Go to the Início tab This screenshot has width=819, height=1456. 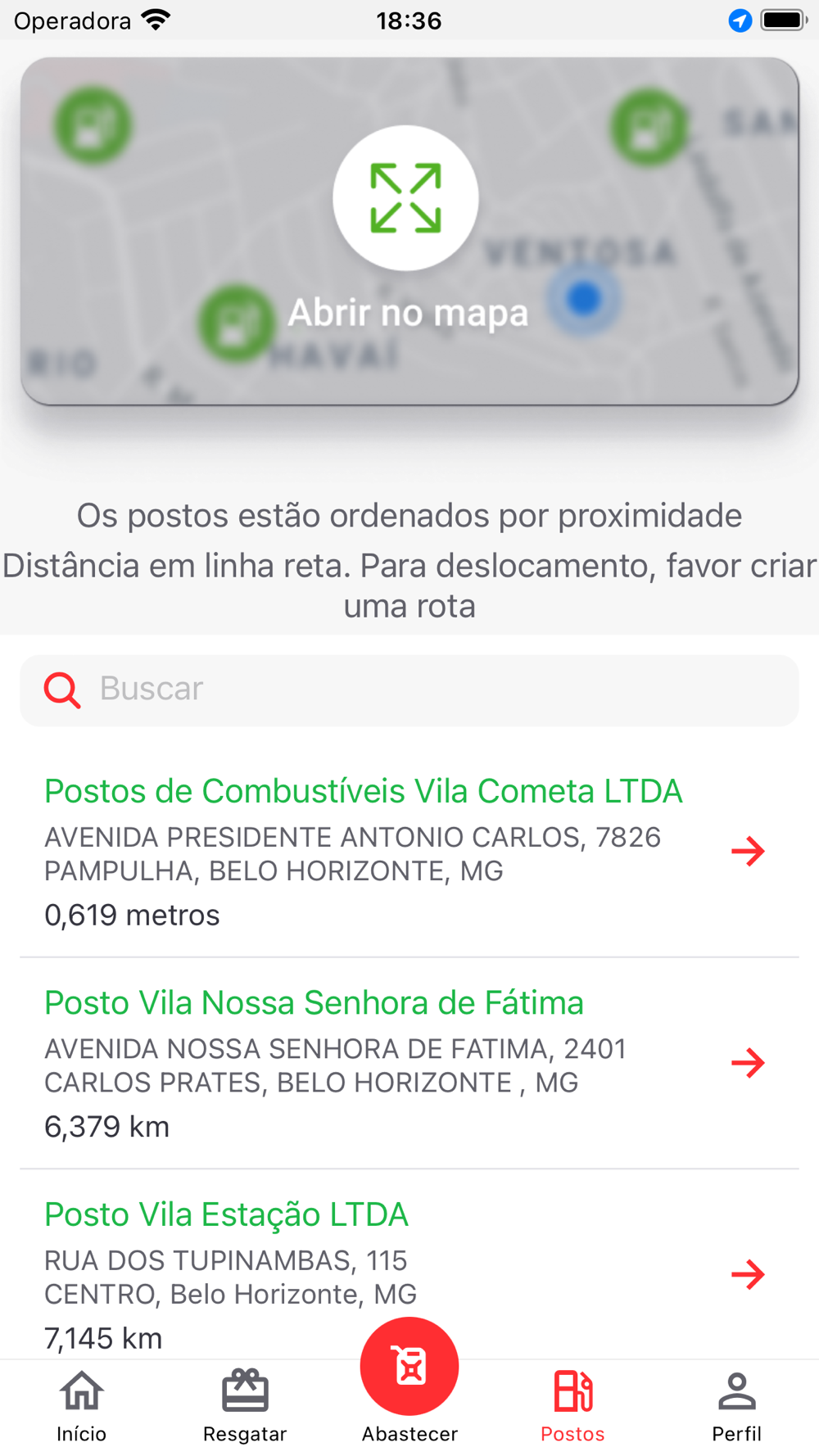pos(82,1407)
